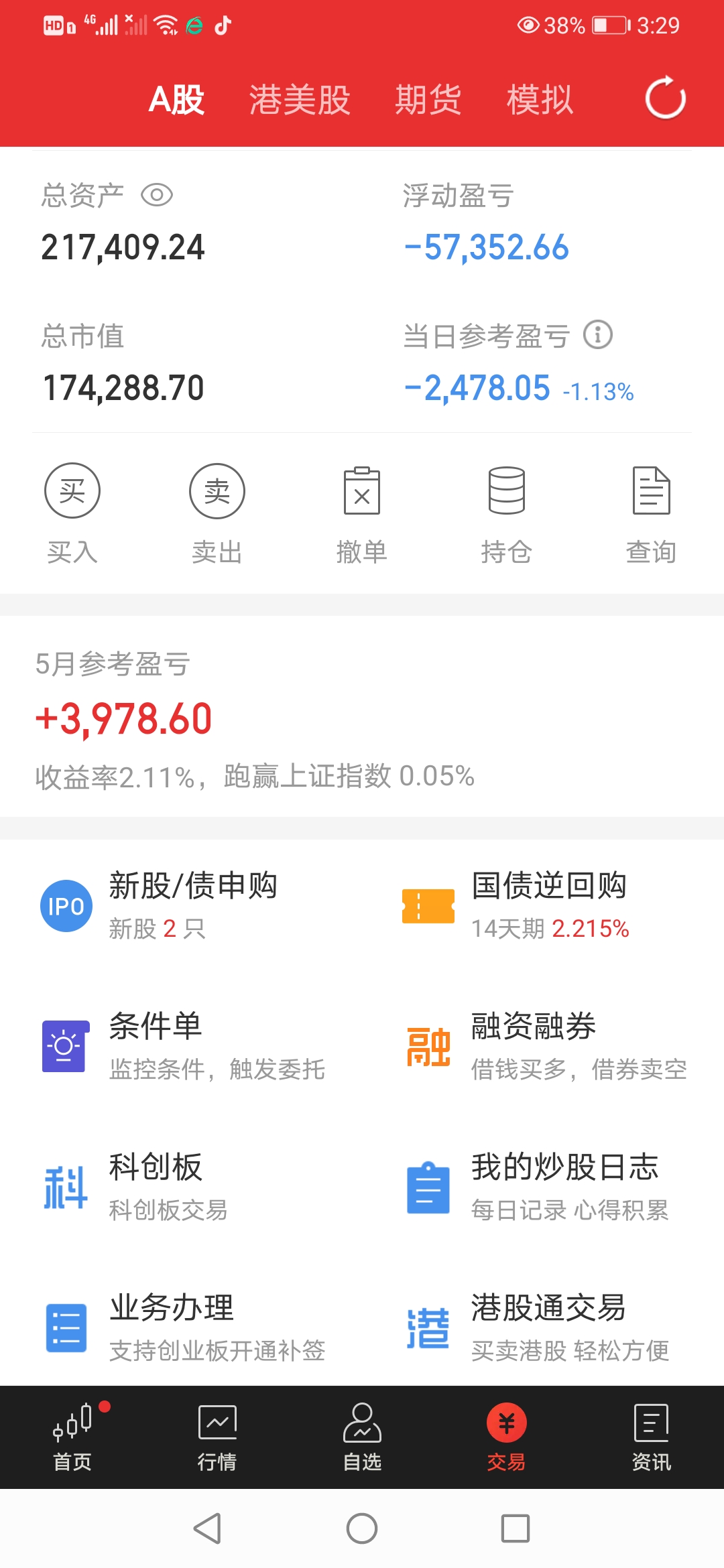The height and width of the screenshot is (1568, 724).
Task: Refresh the account data
Action: [665, 99]
